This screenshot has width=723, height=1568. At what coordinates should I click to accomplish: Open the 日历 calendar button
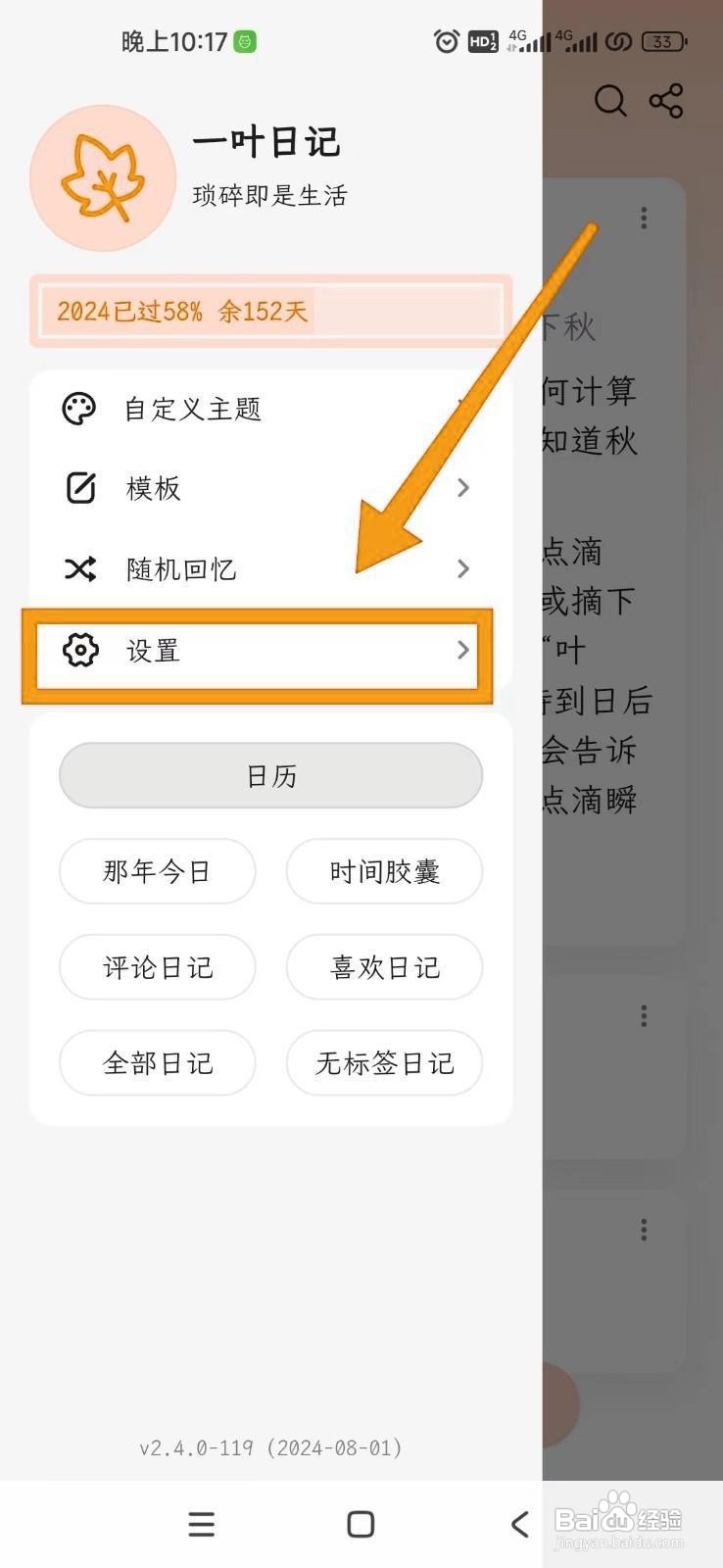coord(270,775)
